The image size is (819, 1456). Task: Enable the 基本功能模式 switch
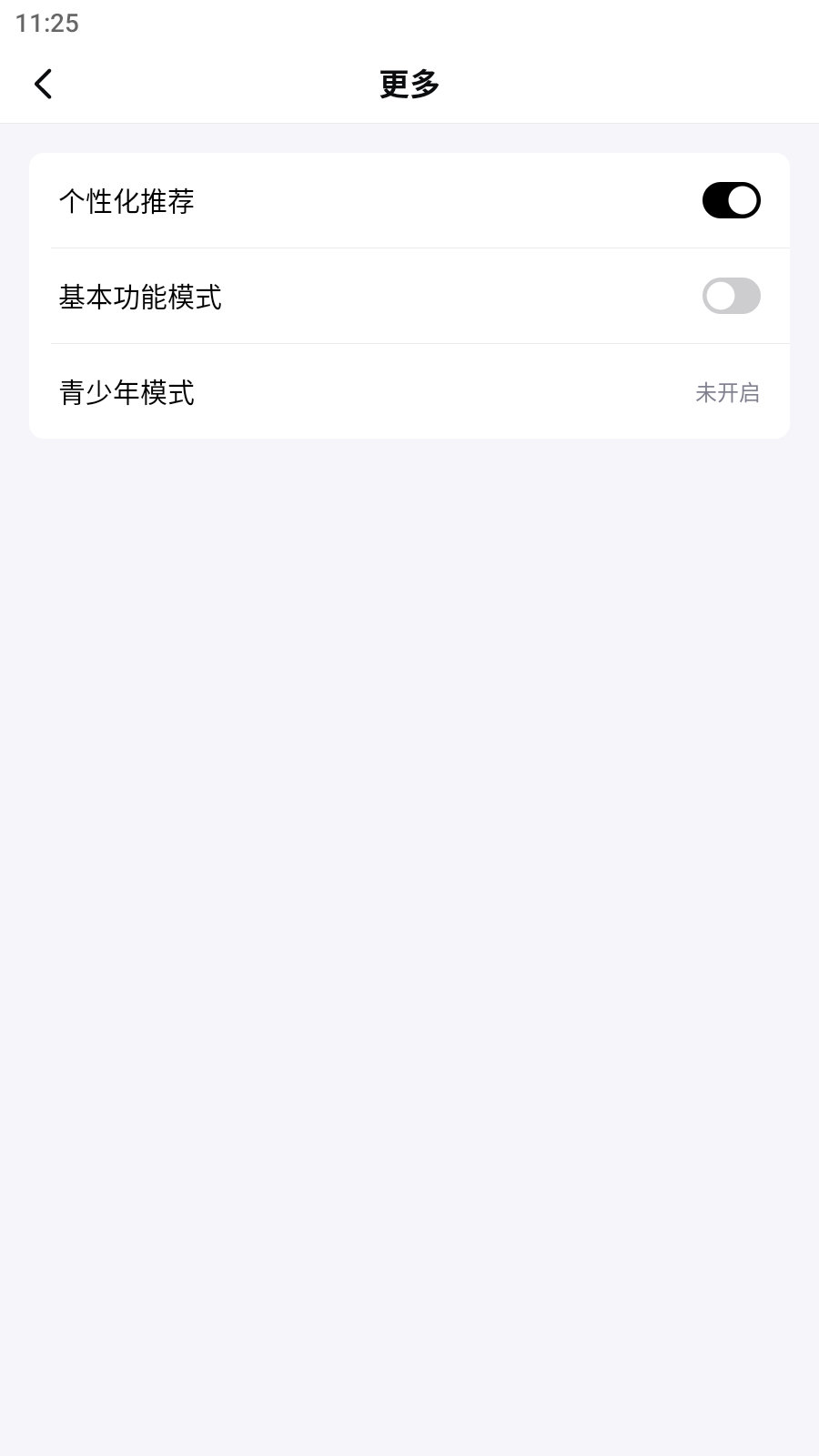tap(731, 296)
